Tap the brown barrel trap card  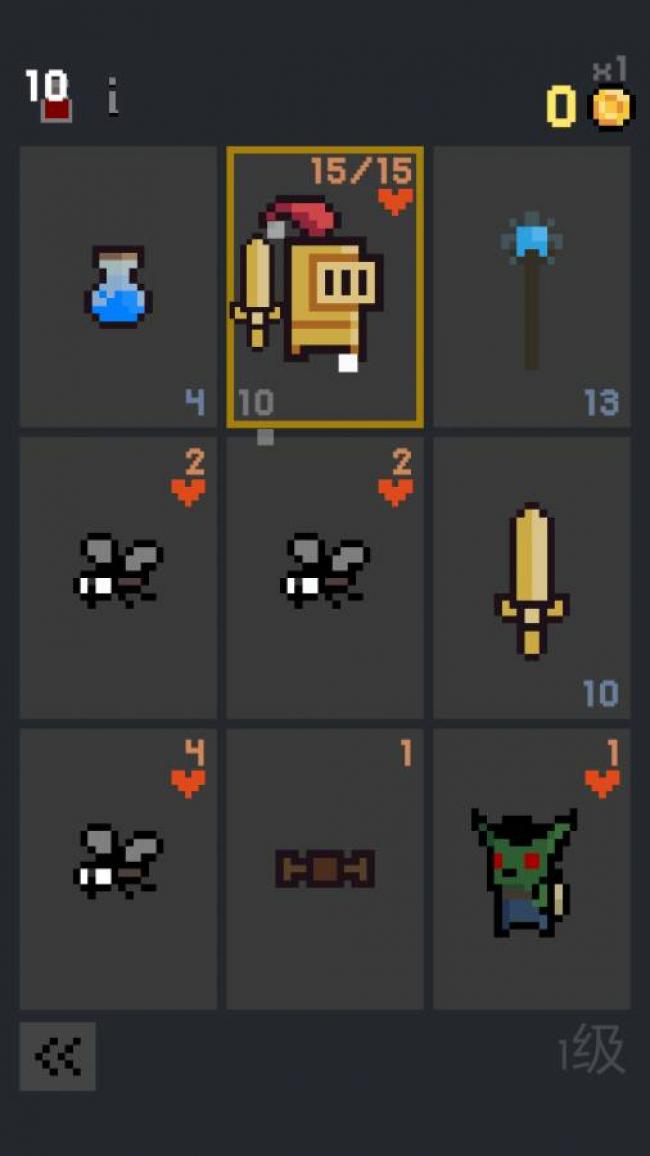pos(325,869)
